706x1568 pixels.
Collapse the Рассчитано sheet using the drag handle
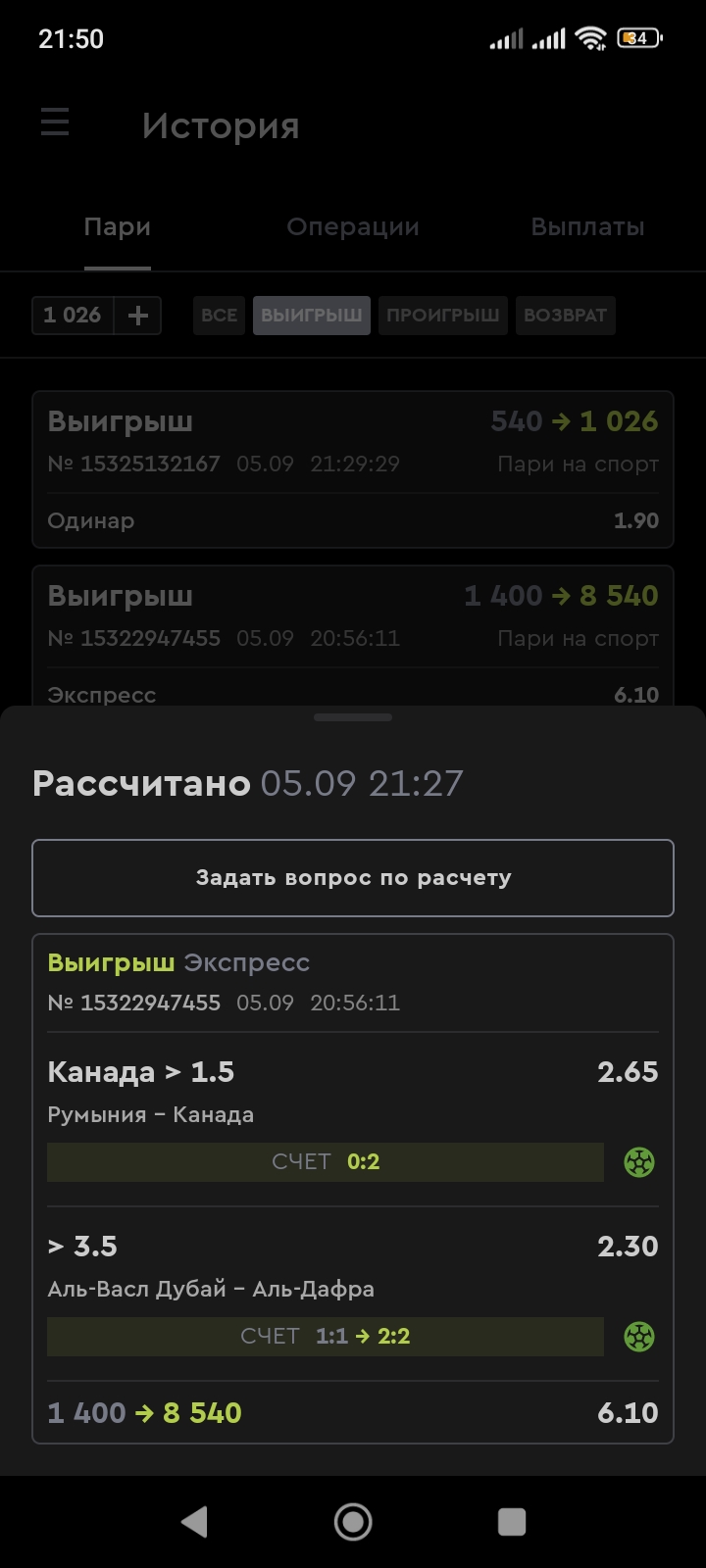[352, 716]
